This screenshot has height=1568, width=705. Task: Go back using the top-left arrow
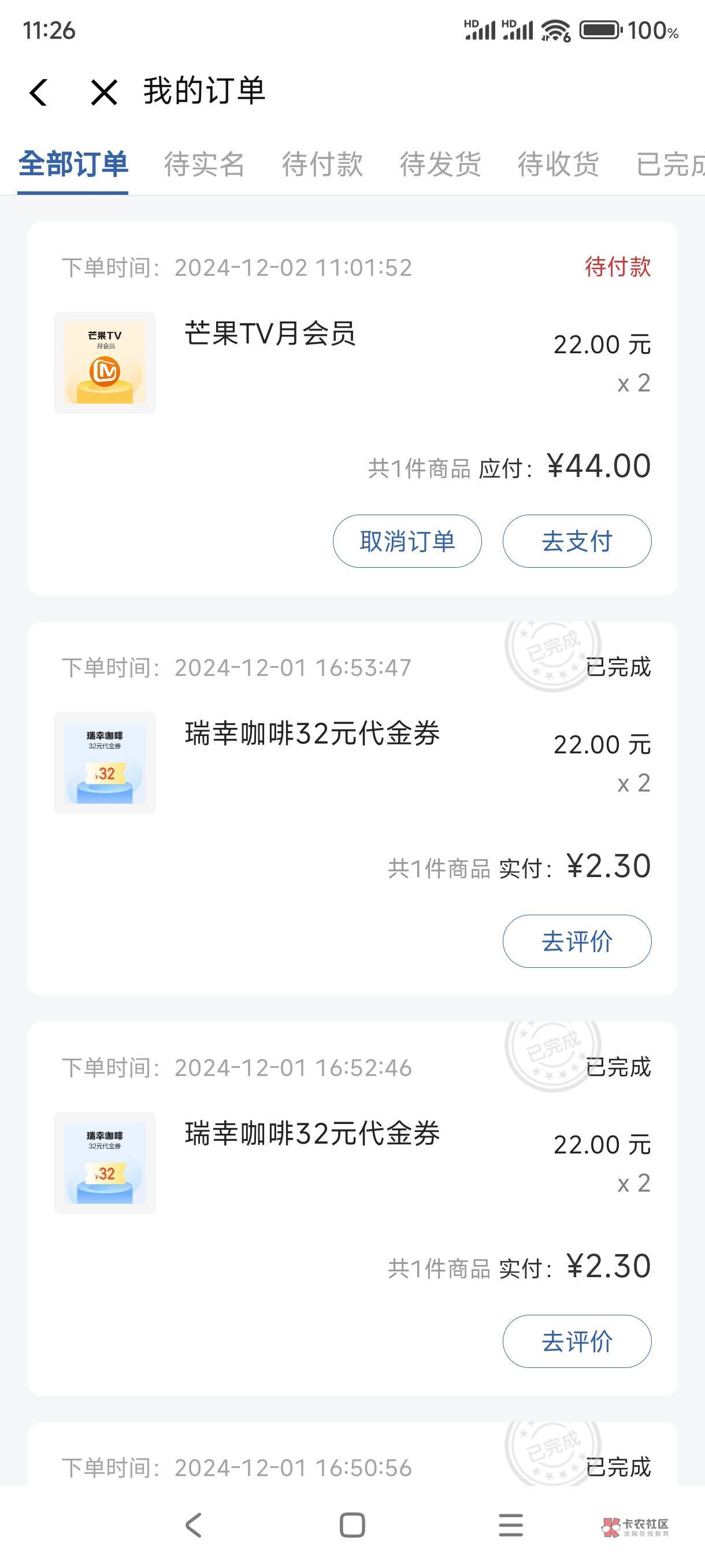pos(39,93)
